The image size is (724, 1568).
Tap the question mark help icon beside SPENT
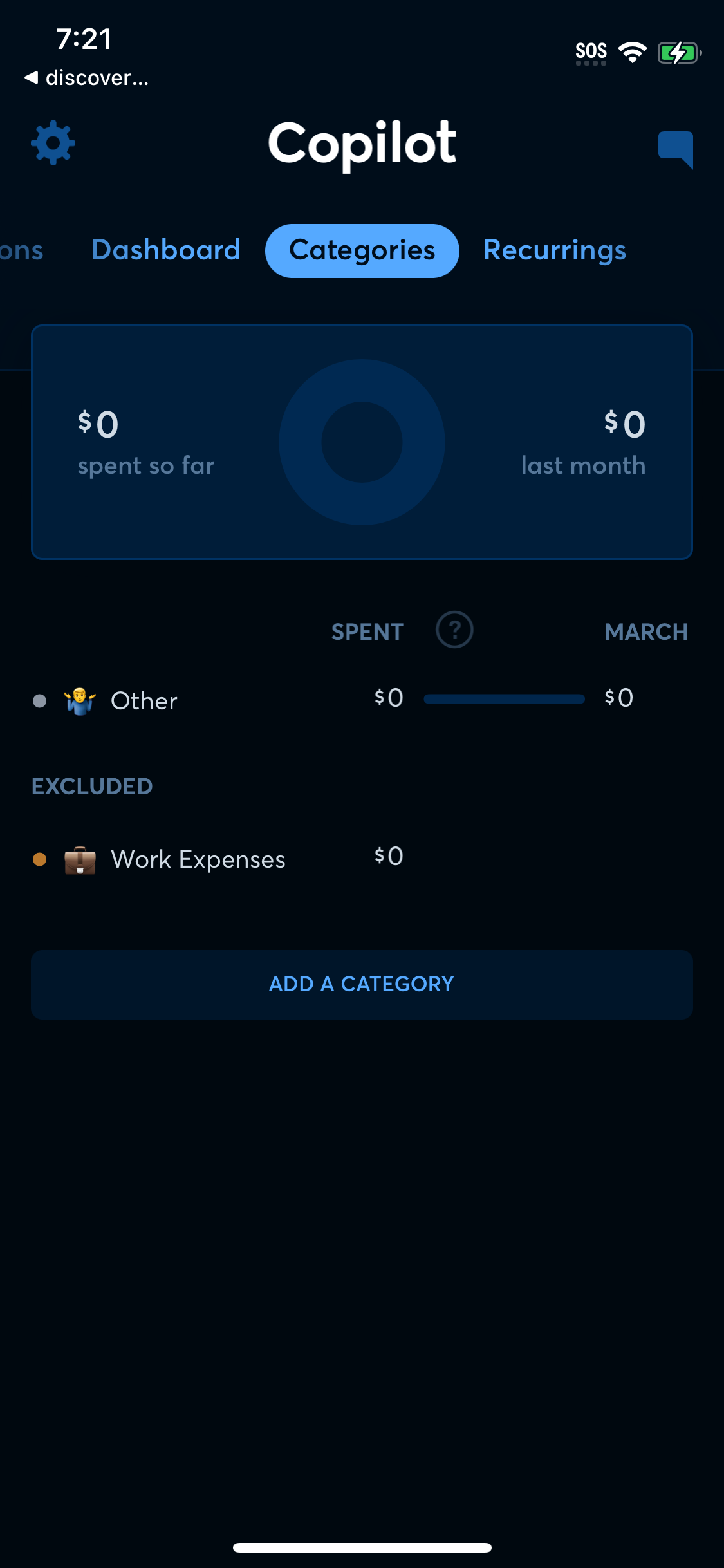coord(453,631)
